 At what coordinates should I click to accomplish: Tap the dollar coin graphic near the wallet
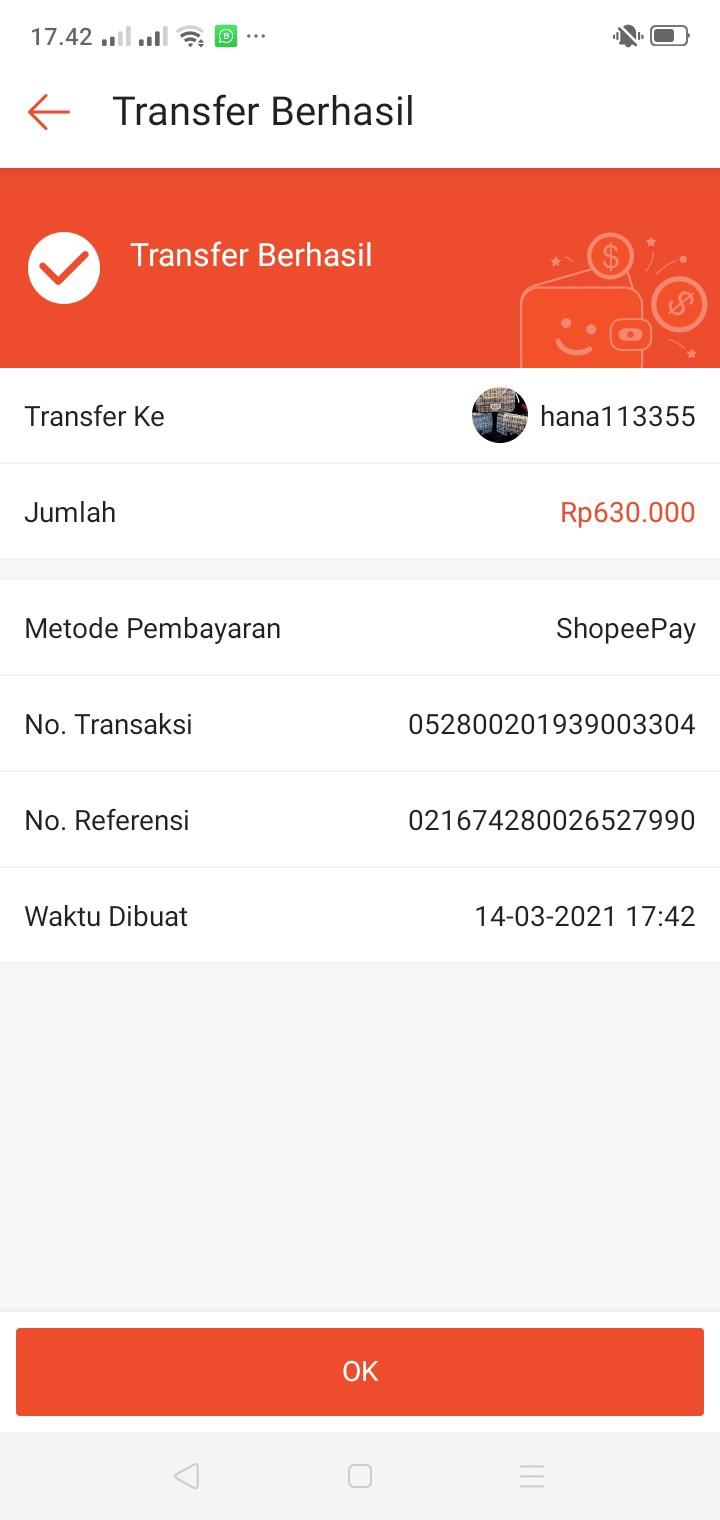[x=610, y=254]
